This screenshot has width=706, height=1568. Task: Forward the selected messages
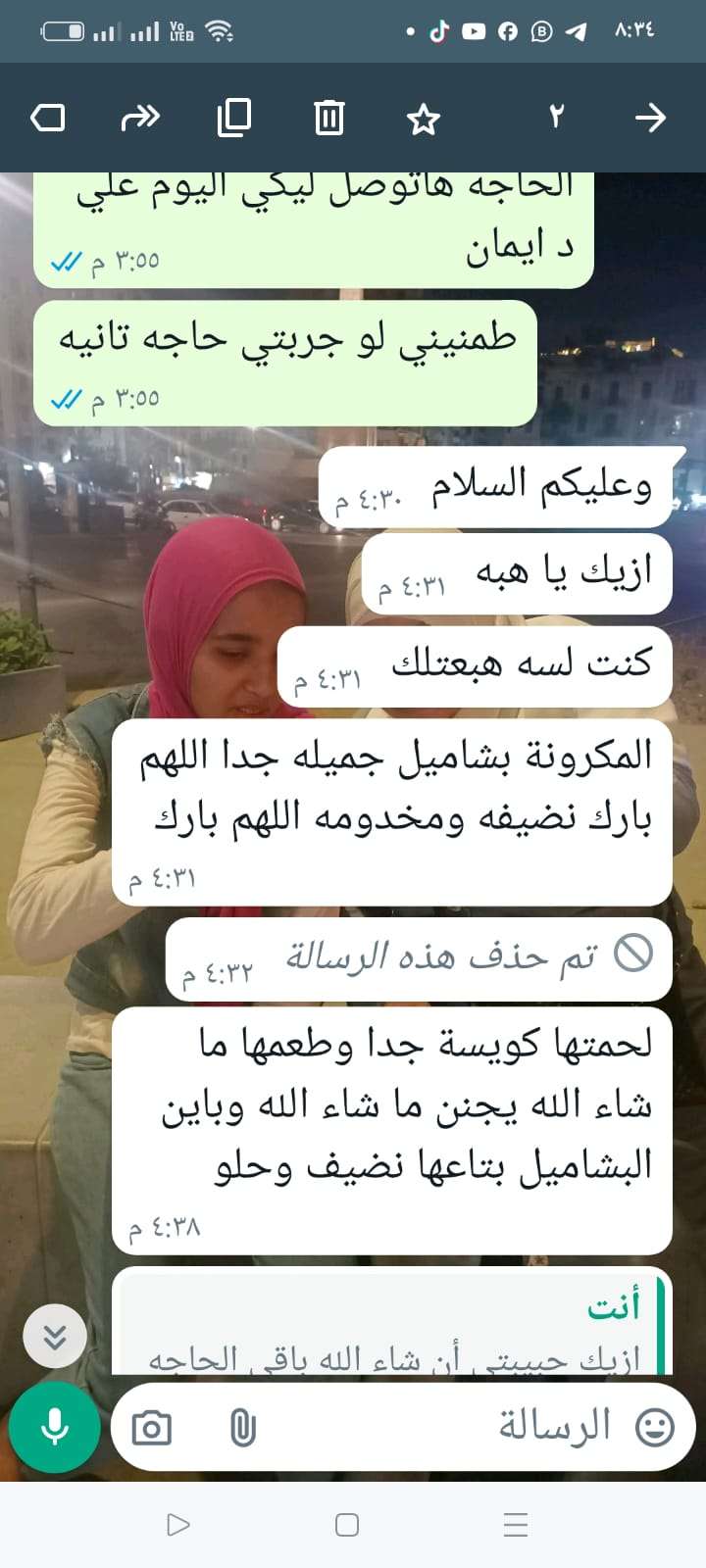pyautogui.click(x=140, y=118)
